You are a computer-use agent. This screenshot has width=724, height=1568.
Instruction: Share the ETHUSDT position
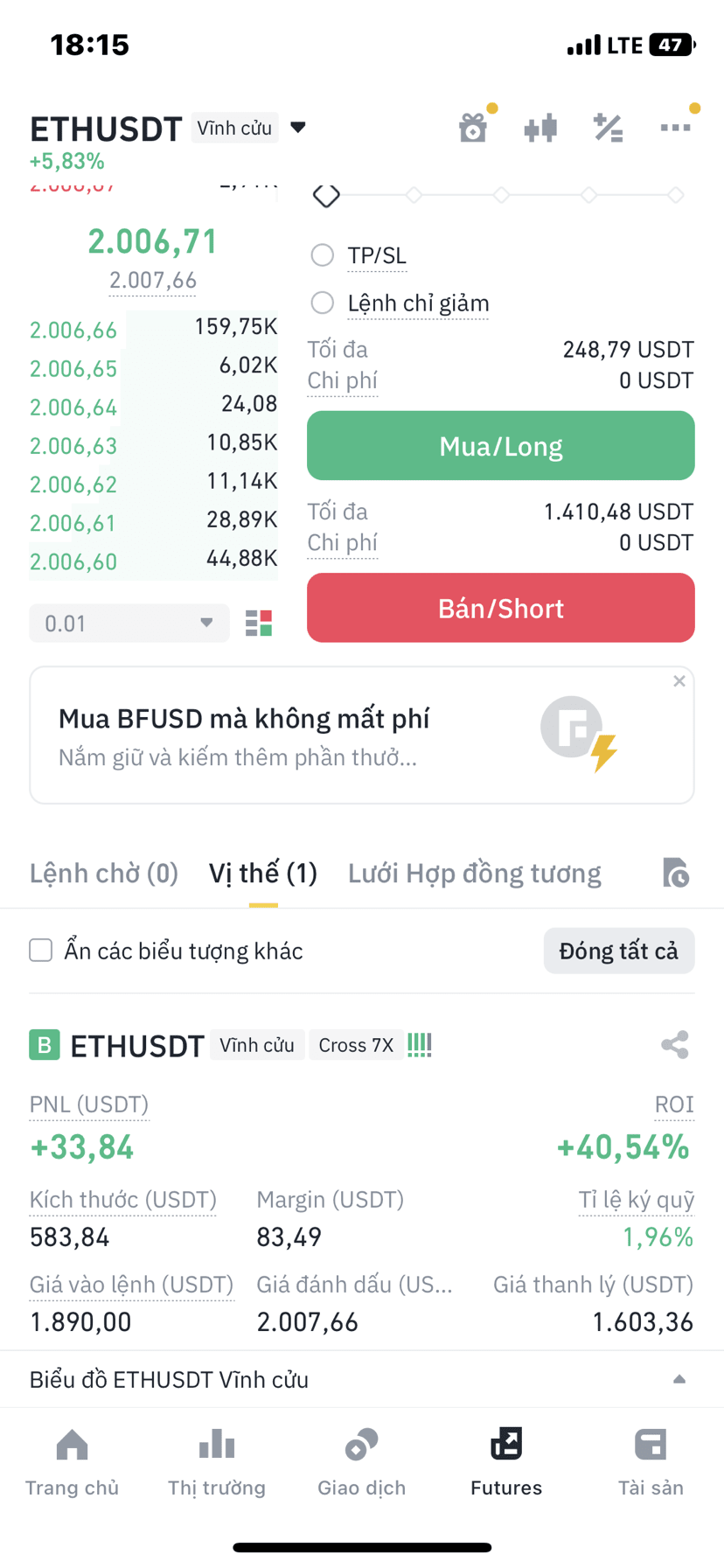675,1045
